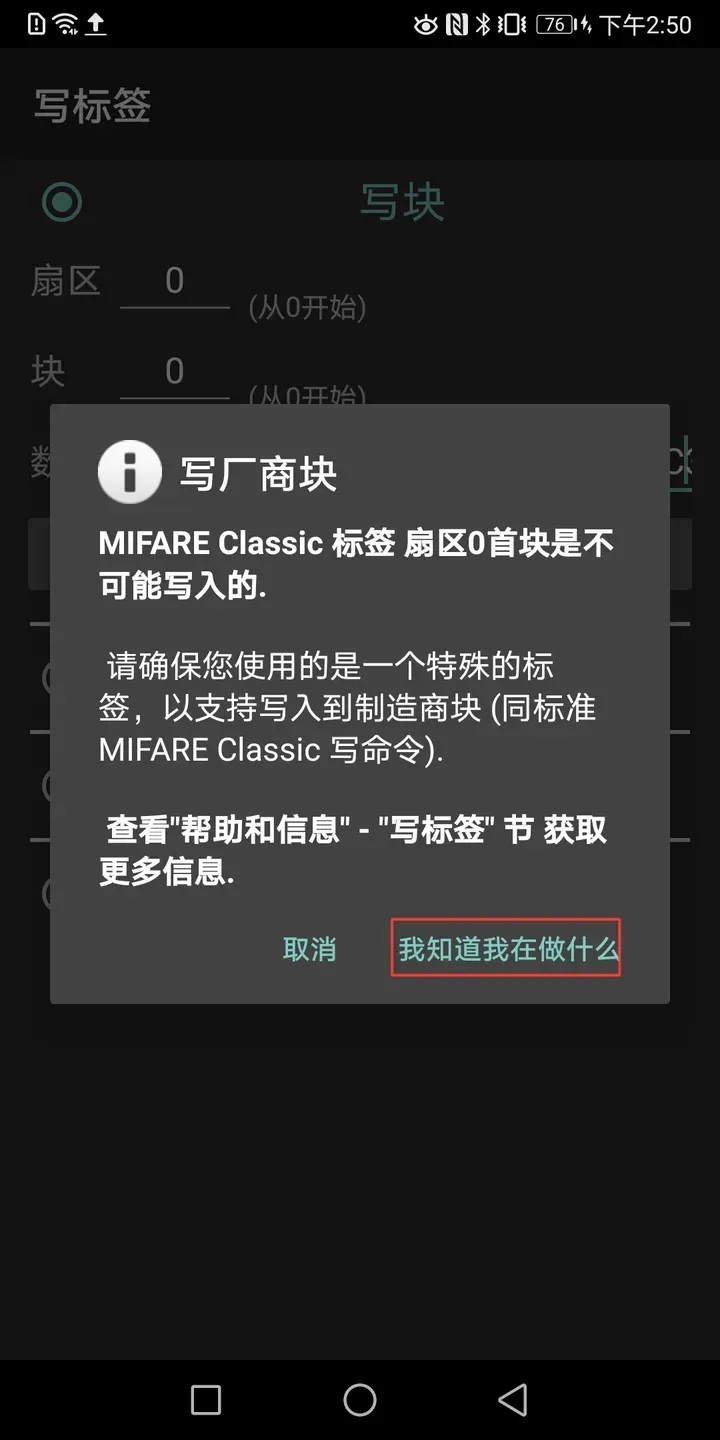720x1440 pixels.
Task: Go back with the system back button
Action: coord(513,1399)
